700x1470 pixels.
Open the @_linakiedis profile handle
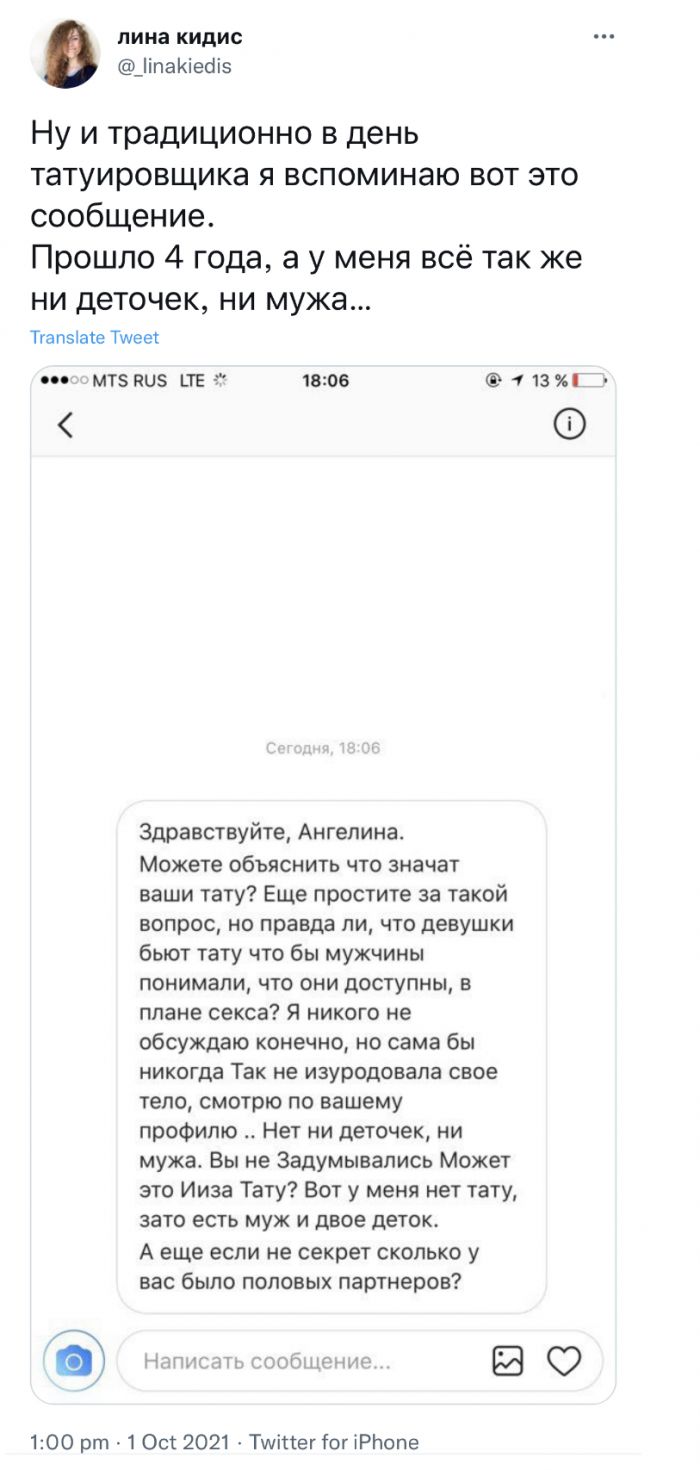pyautogui.click(x=174, y=66)
